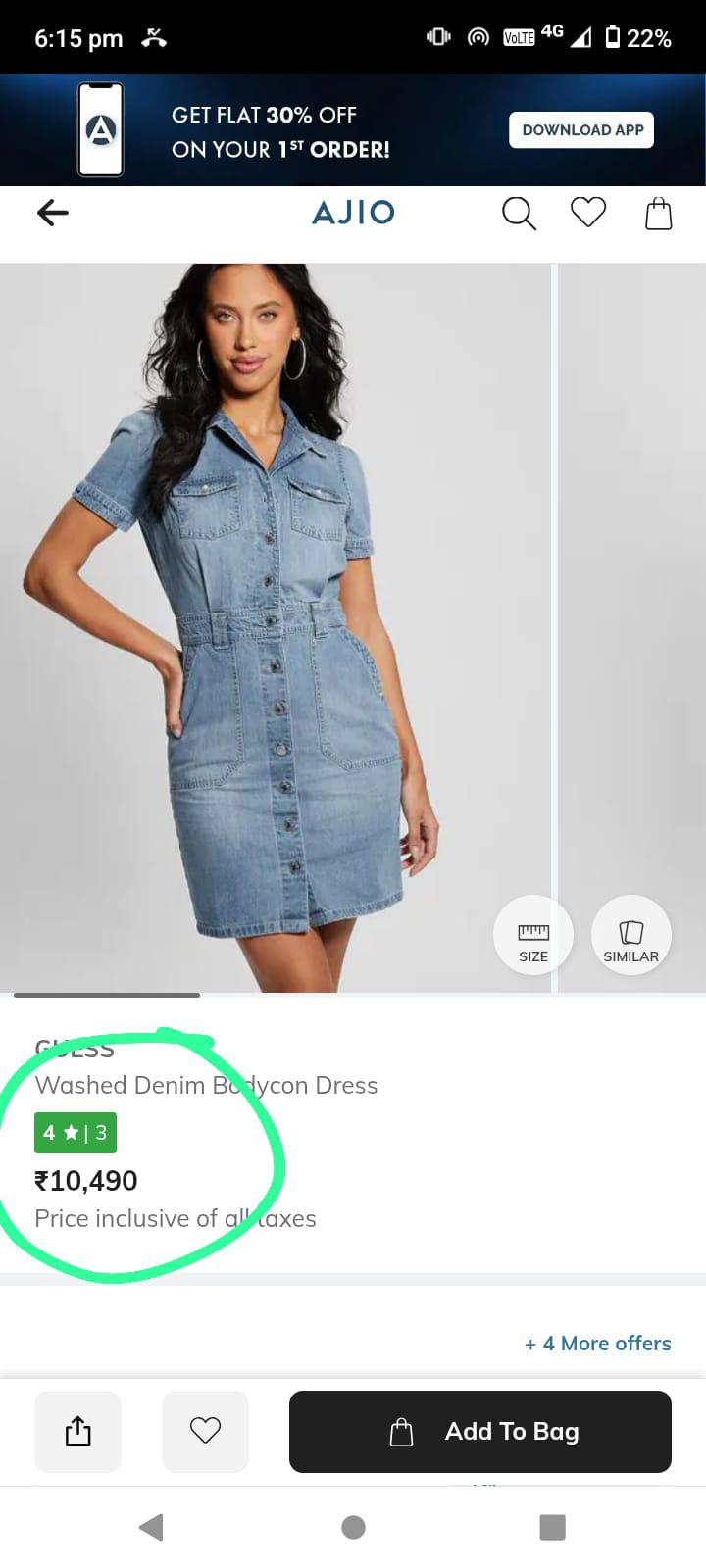The height and width of the screenshot is (1568, 706).
Task: Expand + 4 More offers
Action: click(x=598, y=1344)
